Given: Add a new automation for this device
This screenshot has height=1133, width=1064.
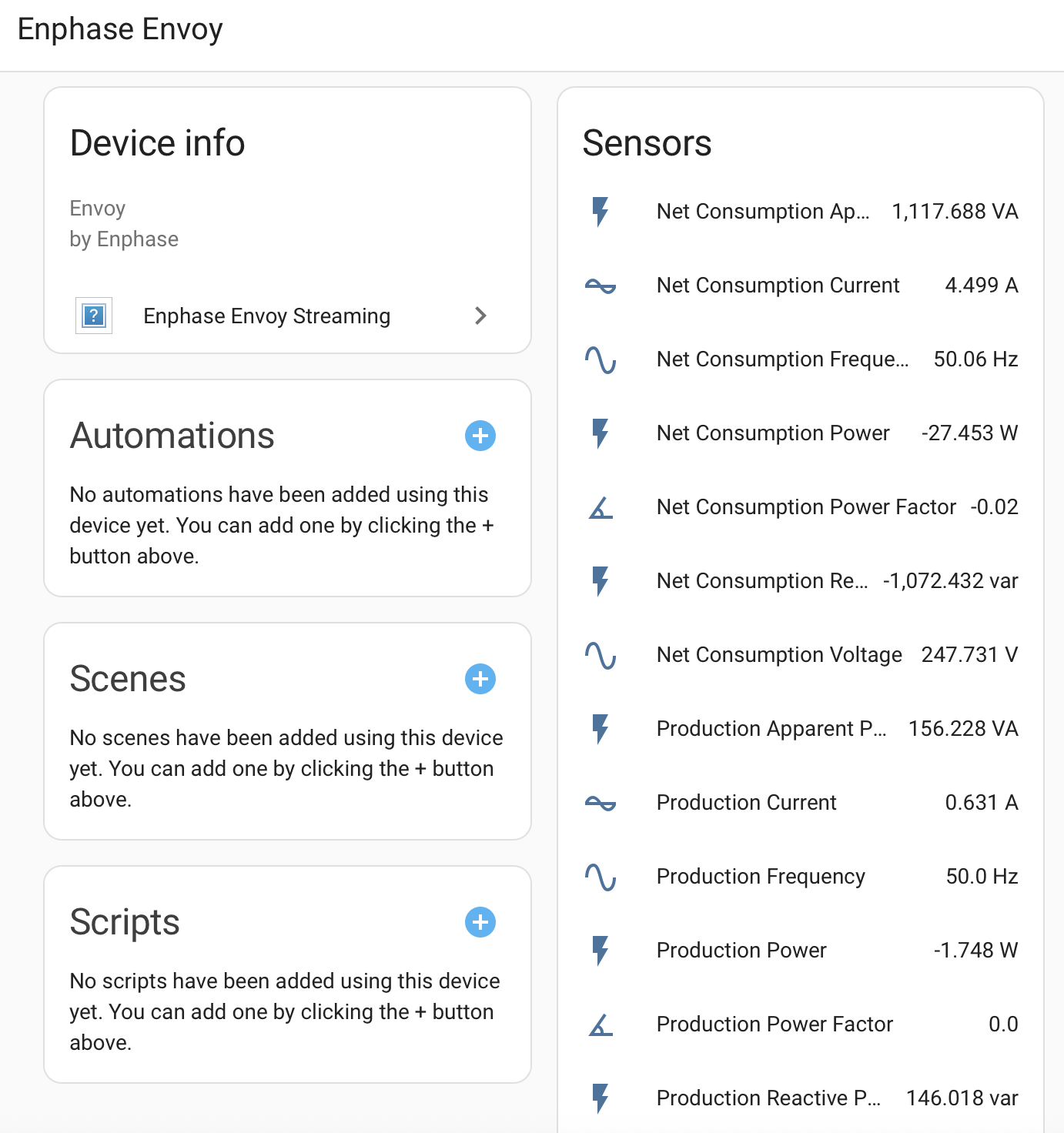Looking at the screenshot, I should [480, 436].
